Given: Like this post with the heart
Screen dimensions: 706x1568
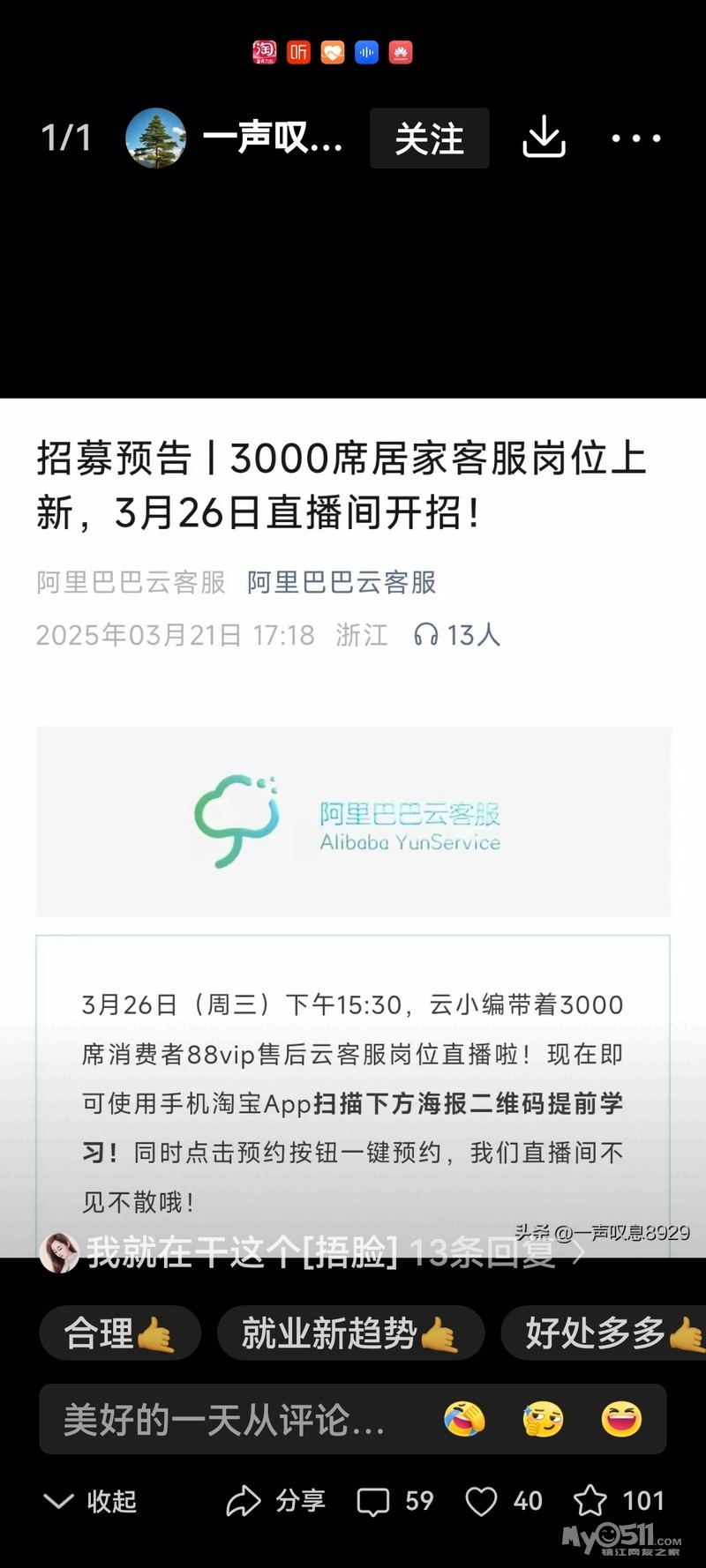Looking at the screenshot, I should [x=503, y=1501].
